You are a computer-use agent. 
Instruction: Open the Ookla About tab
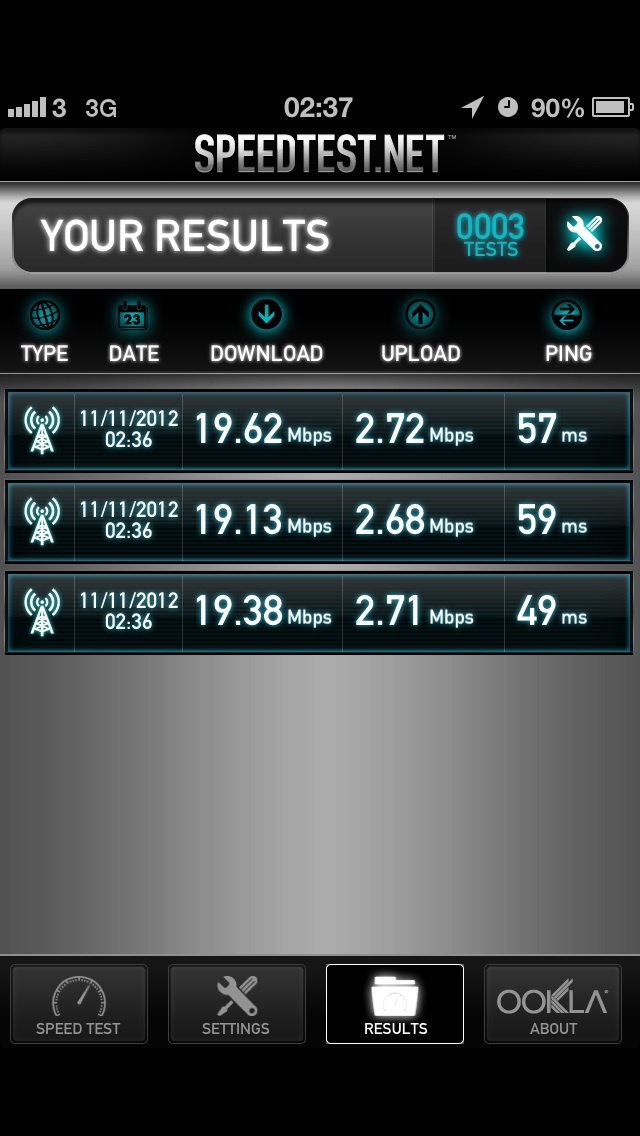click(x=553, y=1003)
